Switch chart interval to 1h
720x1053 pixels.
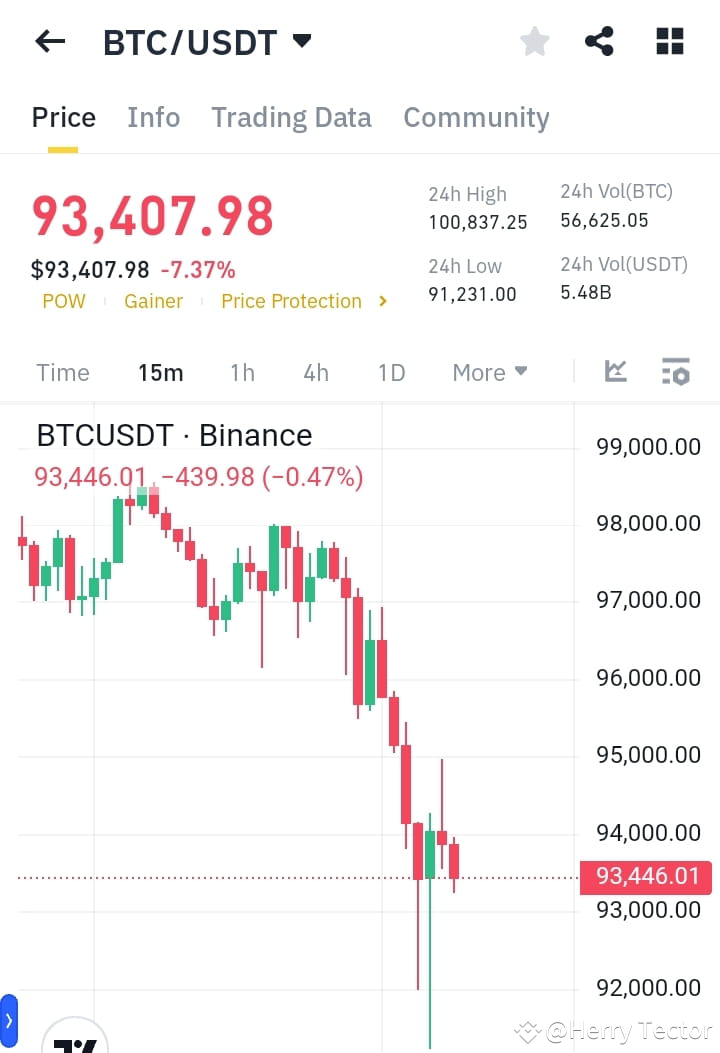242,371
